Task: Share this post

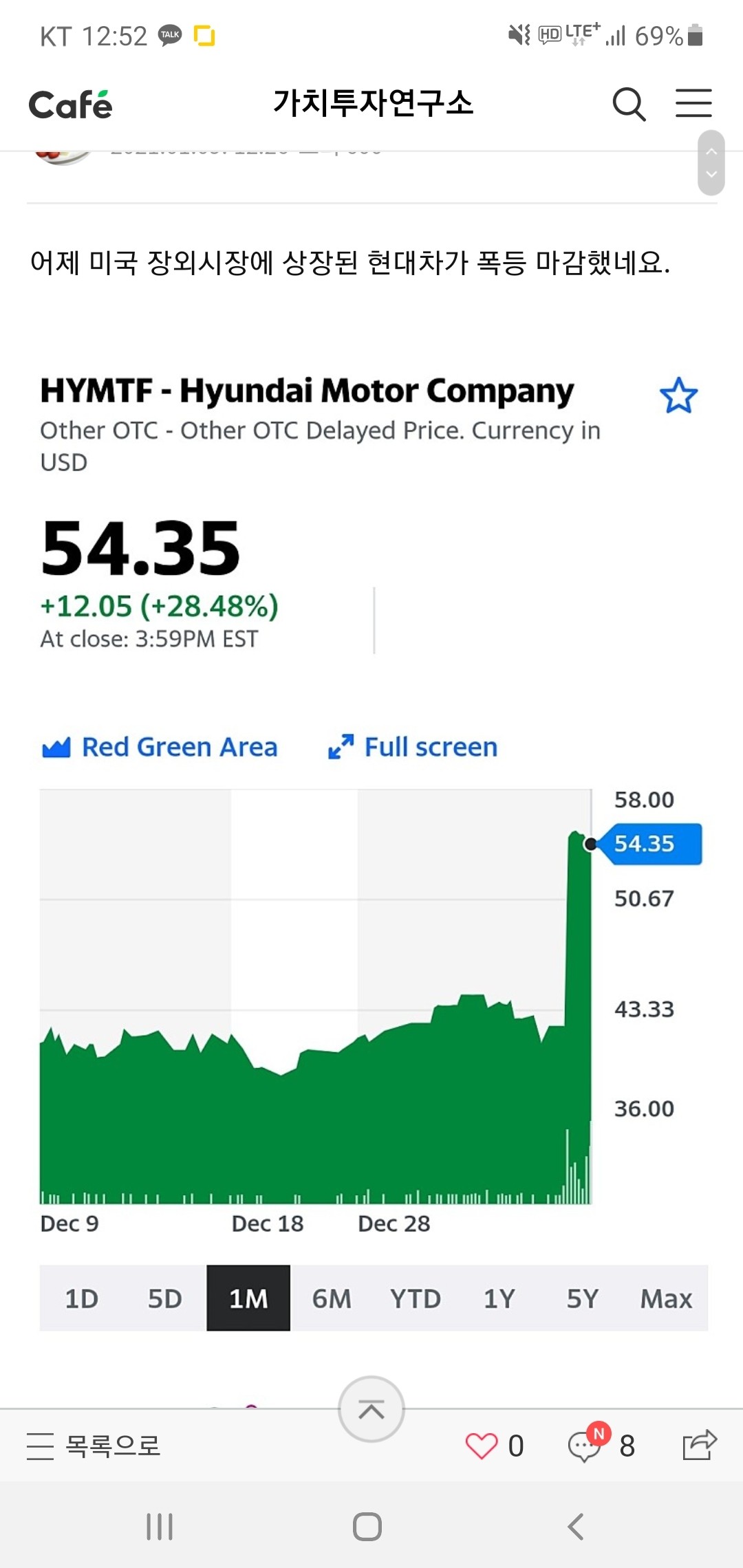Action: (x=700, y=1444)
